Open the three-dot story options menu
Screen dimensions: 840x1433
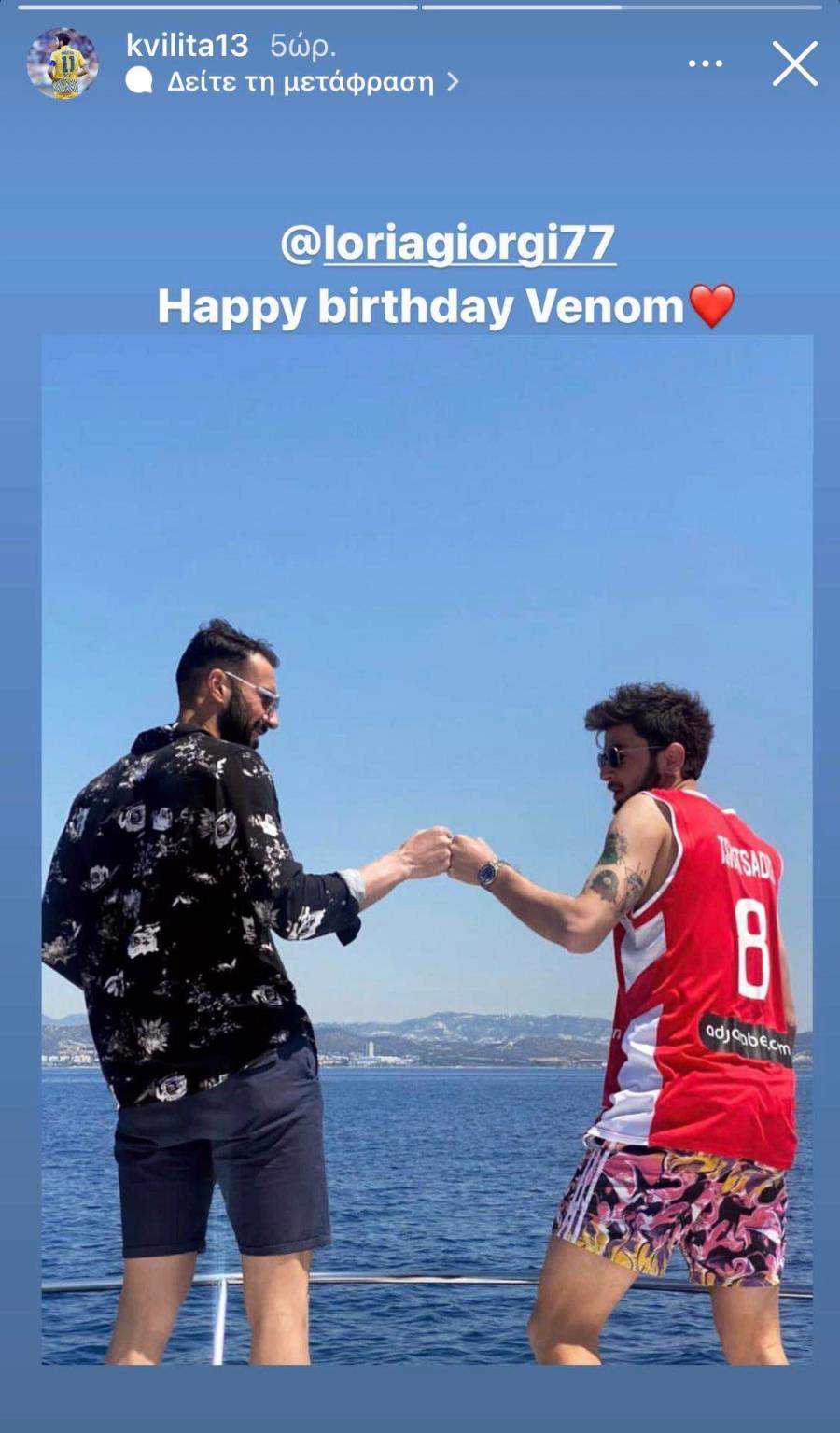pos(705,63)
